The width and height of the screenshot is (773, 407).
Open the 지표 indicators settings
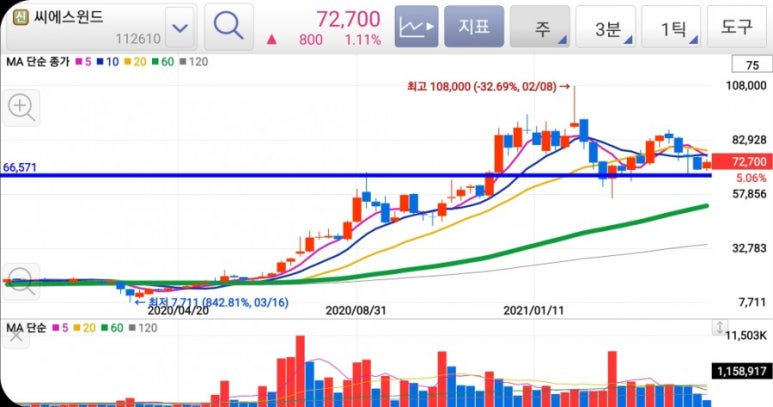(474, 28)
